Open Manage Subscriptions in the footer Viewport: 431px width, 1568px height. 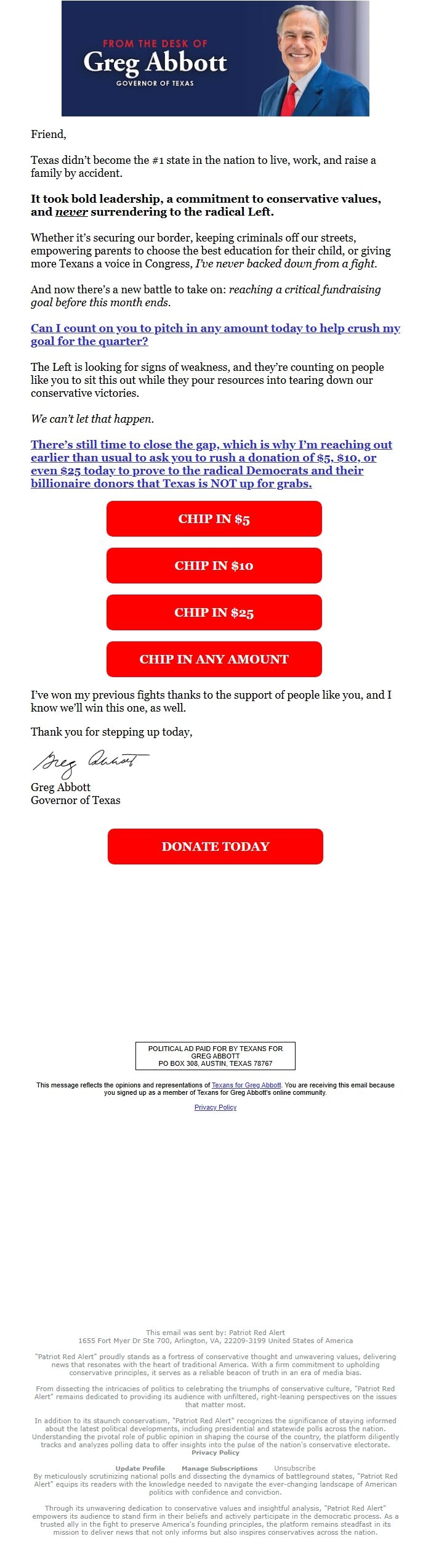pos(219,1468)
